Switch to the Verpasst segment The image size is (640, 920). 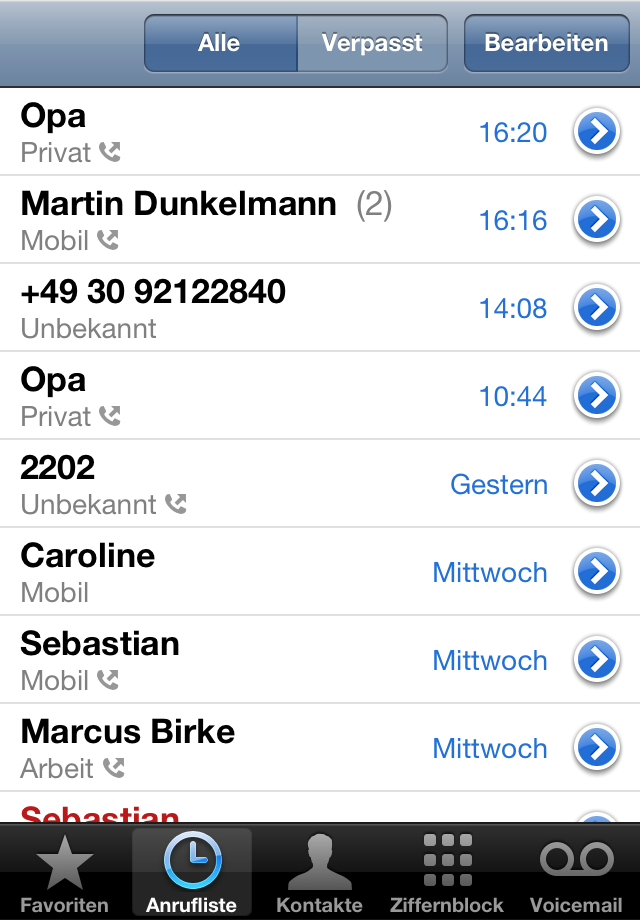[x=372, y=44]
